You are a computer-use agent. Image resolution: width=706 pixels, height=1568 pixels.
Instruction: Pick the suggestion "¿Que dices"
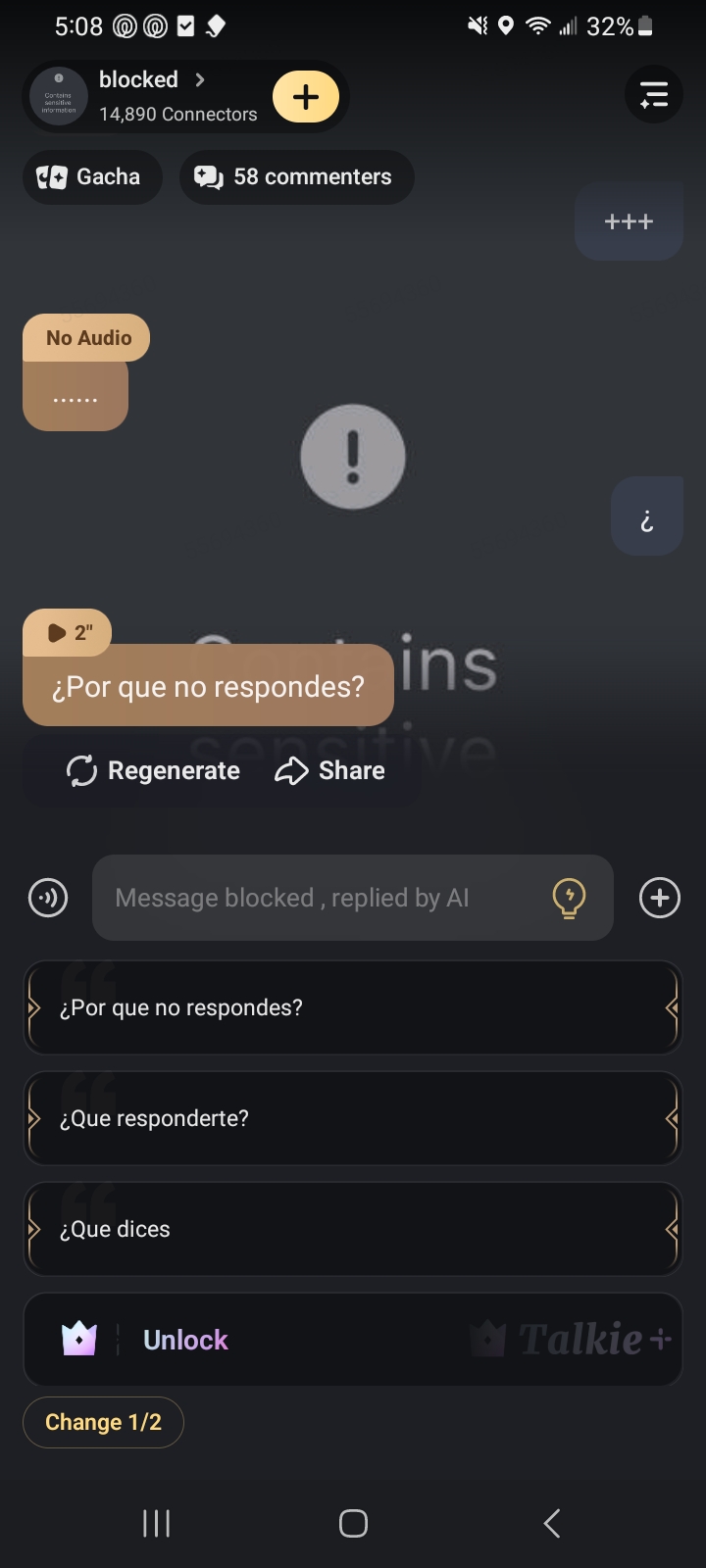[353, 1229]
